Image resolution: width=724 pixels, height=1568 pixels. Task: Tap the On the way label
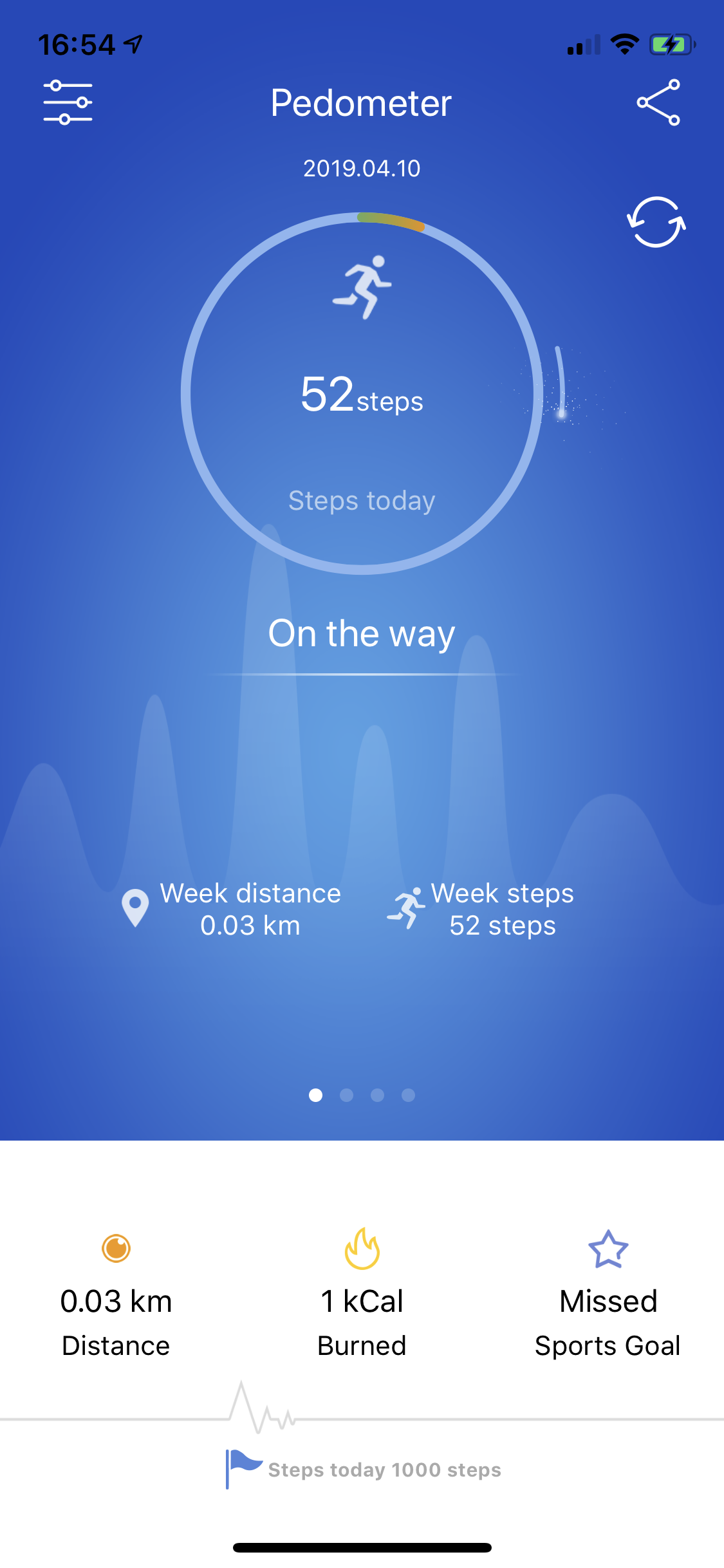(362, 633)
